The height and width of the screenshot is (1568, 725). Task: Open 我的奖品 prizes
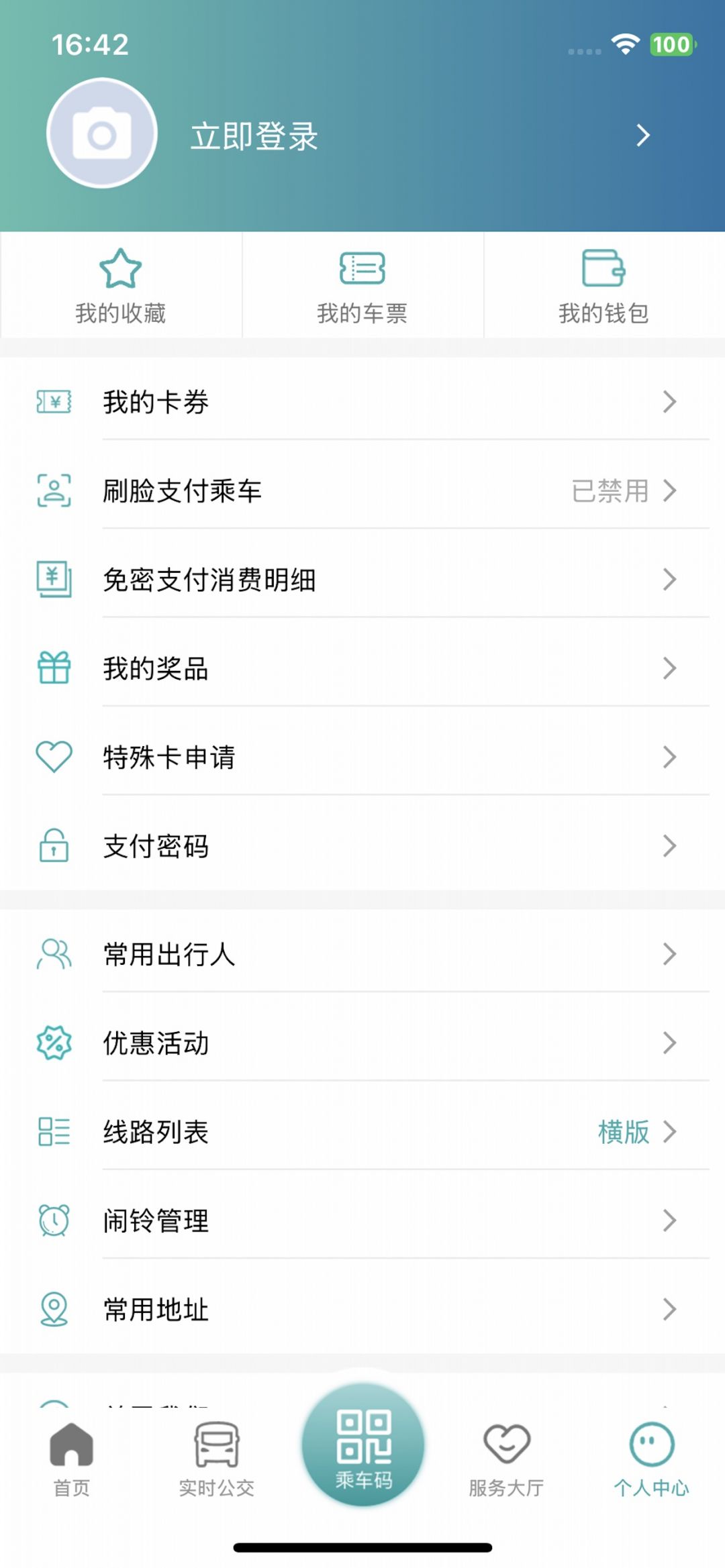click(x=362, y=668)
